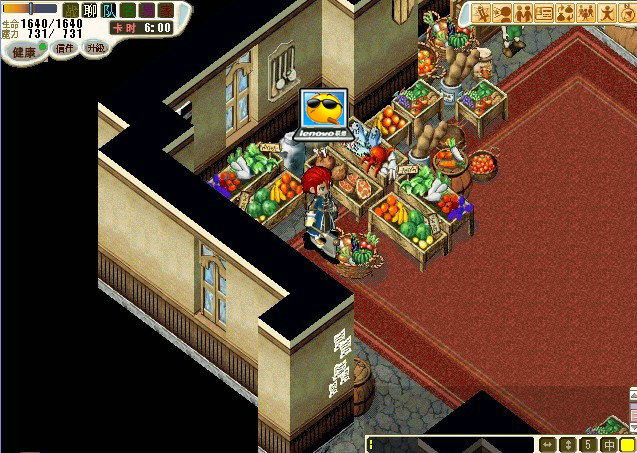Toggle the 家 family mode button
The width and height of the screenshot is (637, 453).
165,9
